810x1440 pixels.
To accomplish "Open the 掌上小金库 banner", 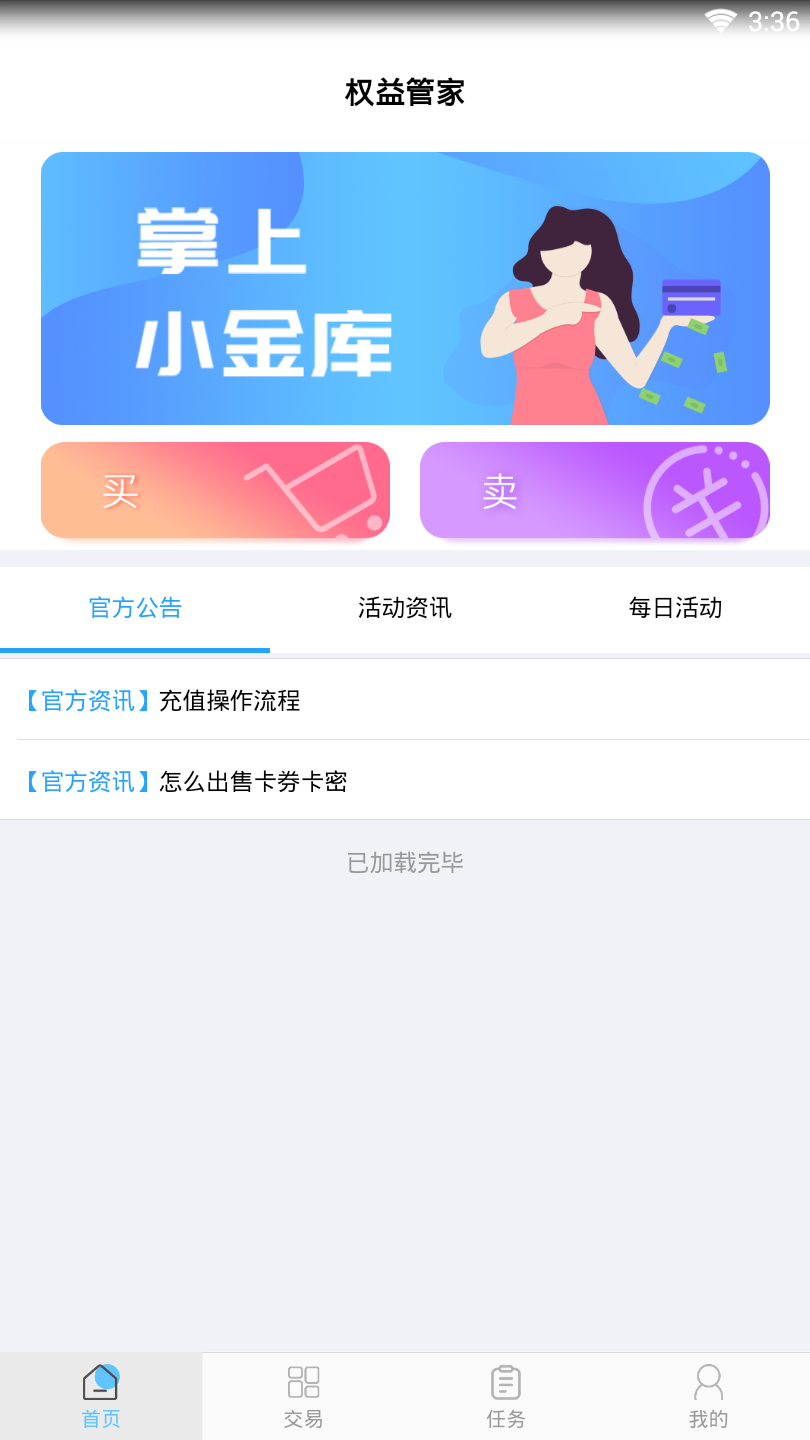I will (405, 288).
